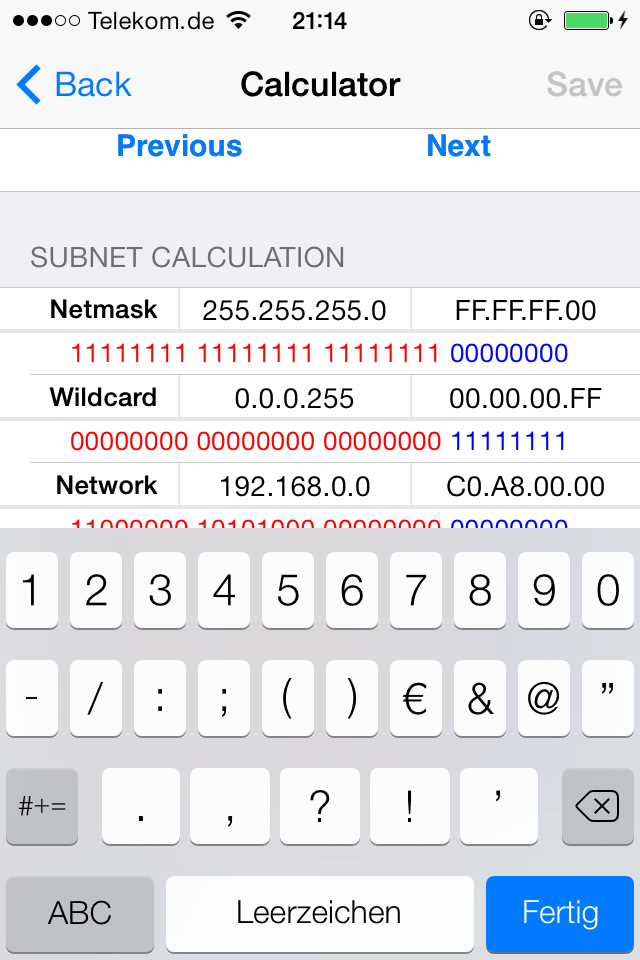Move to the Next field
This screenshot has width=640, height=960.
459,146
